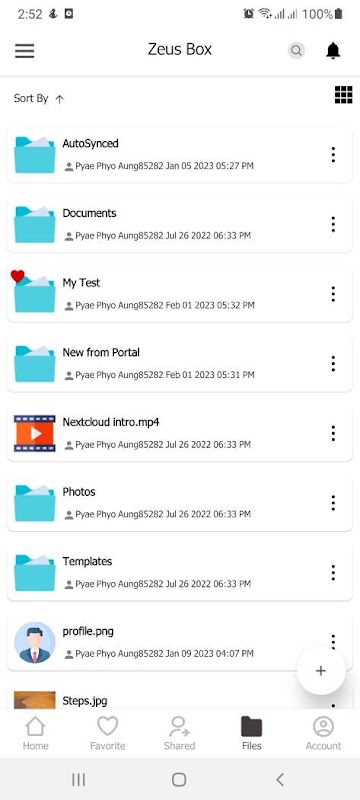Change the Sort By order

click(x=39, y=98)
